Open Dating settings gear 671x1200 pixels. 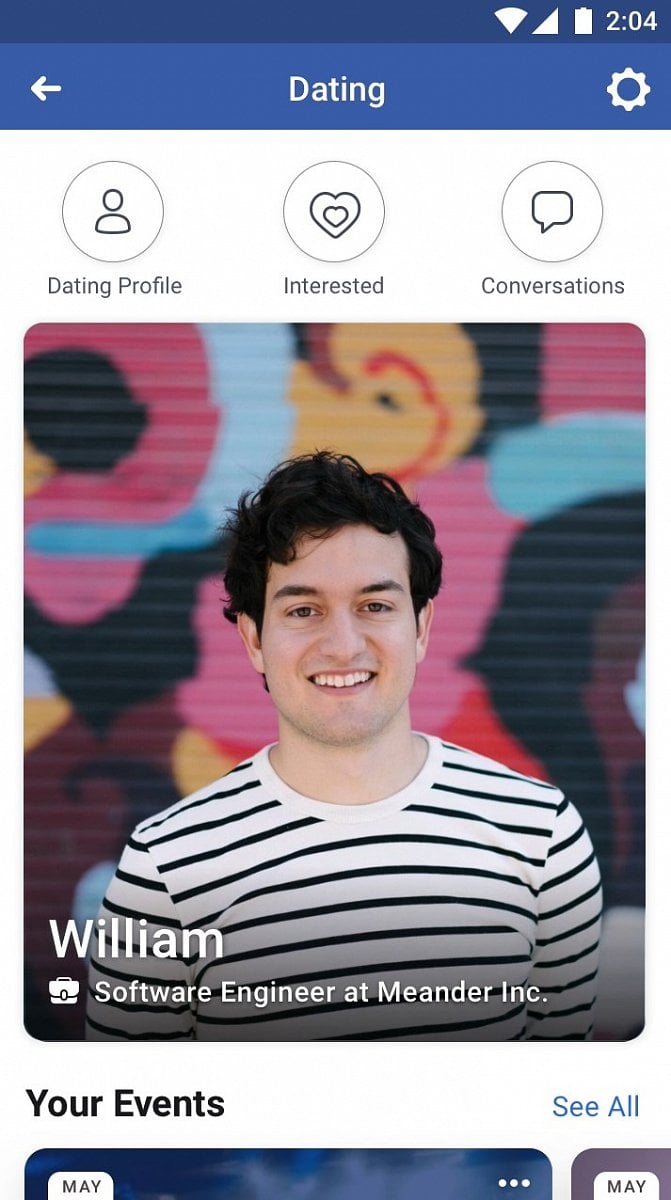(628, 90)
